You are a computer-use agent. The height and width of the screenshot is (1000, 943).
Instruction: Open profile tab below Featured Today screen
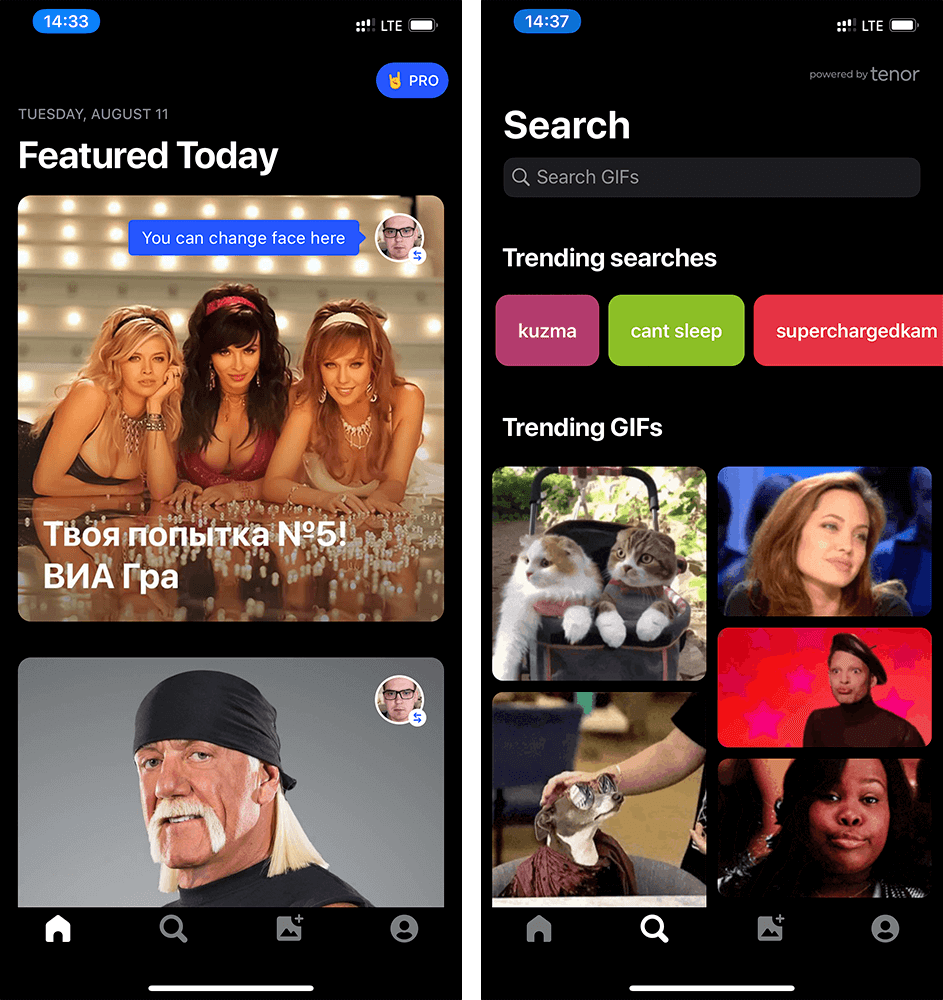(x=404, y=929)
